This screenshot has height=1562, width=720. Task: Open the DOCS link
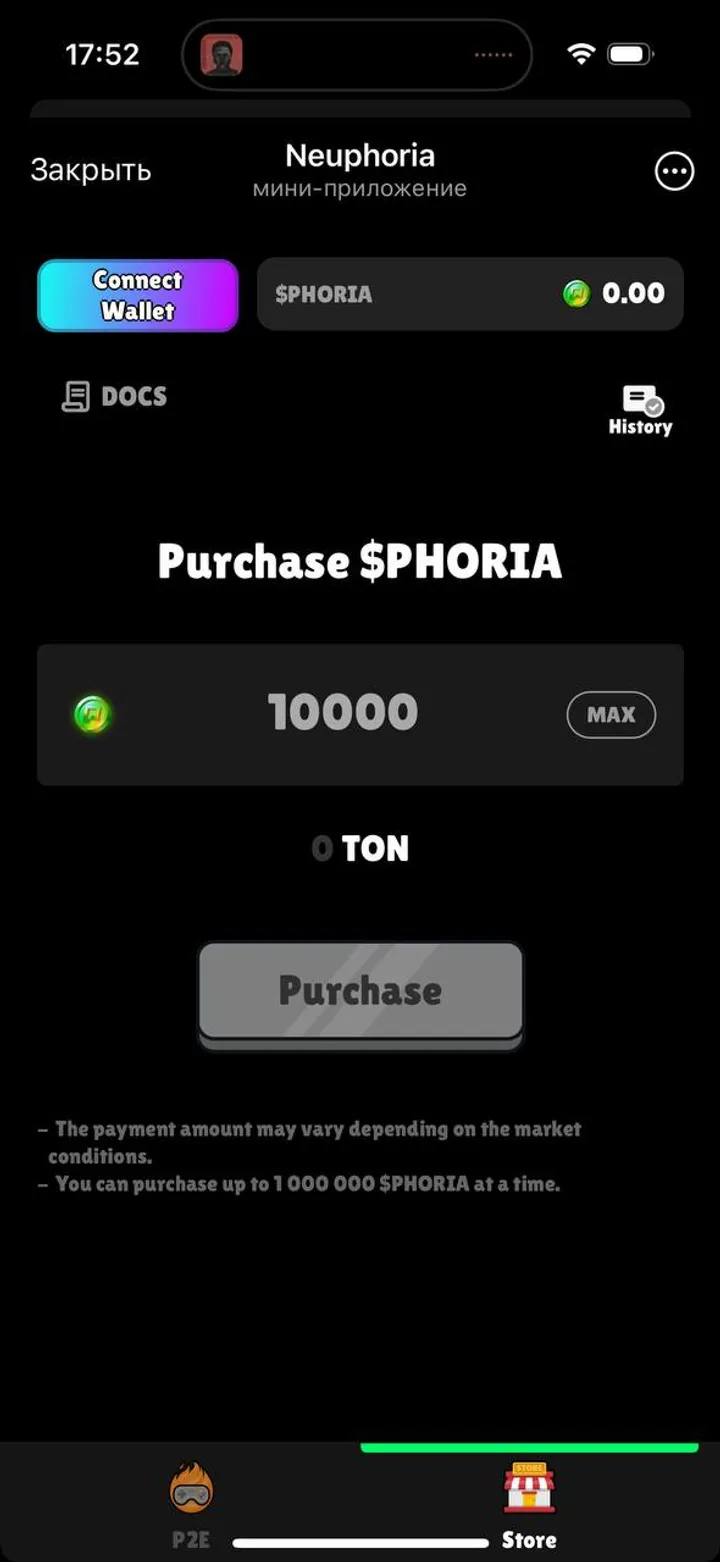[114, 397]
